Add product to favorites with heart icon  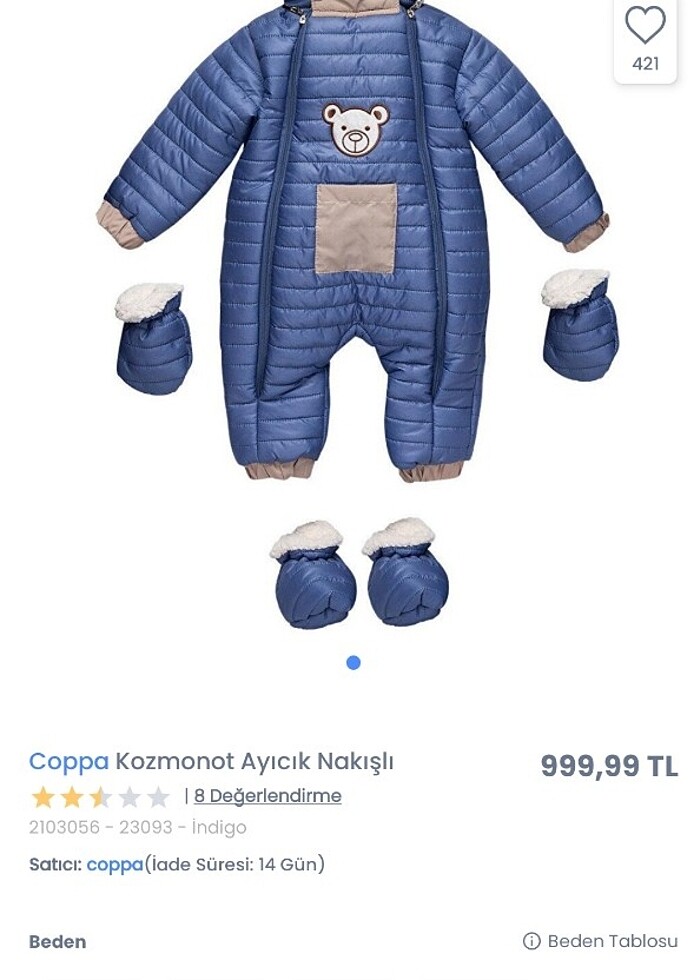[x=645, y=26]
